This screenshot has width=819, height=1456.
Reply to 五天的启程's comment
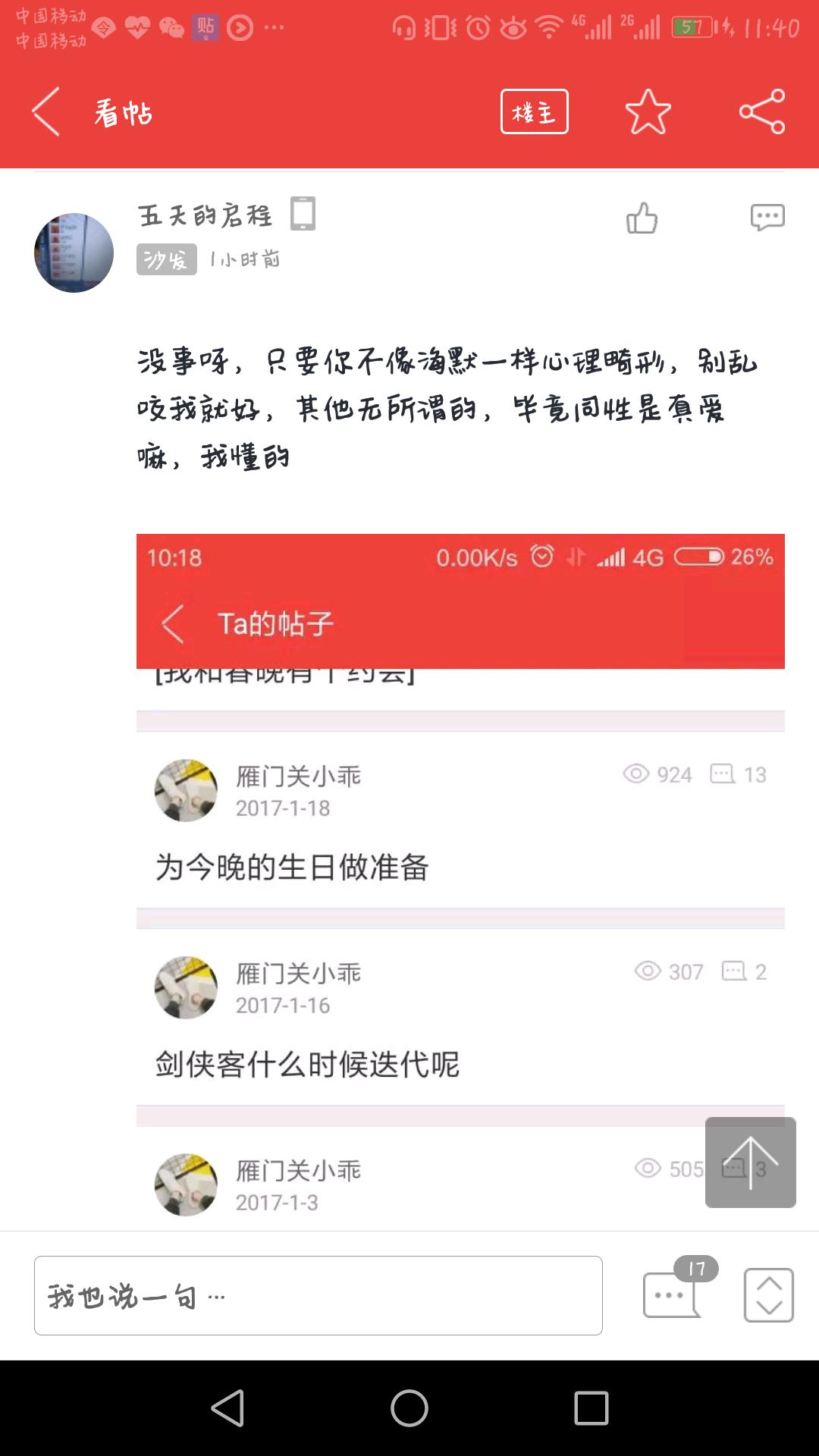coord(767,218)
